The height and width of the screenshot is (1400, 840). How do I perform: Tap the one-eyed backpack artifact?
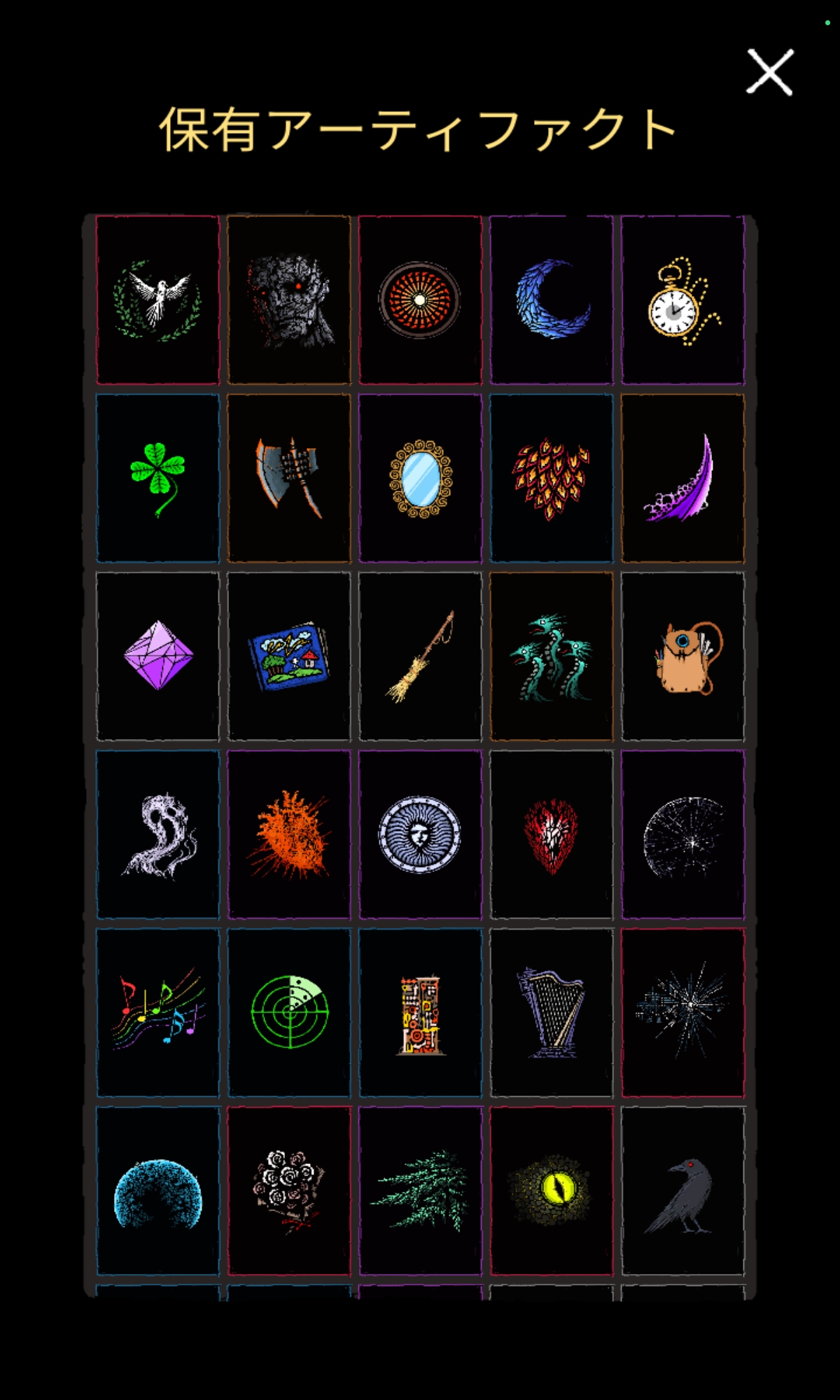tap(682, 656)
